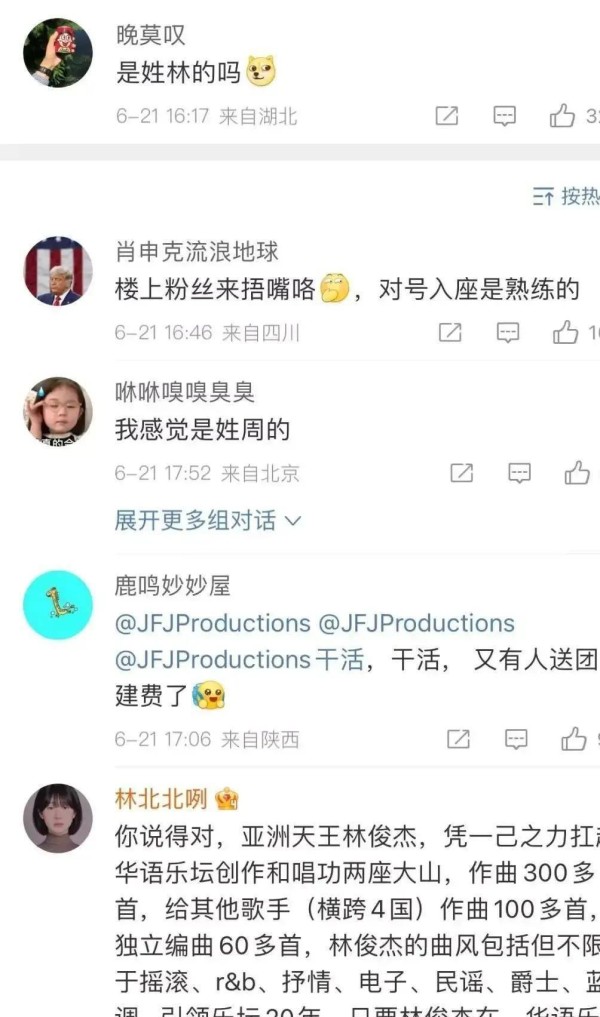Like 咻咻嗅嗅臭臭's comment

click(577, 473)
